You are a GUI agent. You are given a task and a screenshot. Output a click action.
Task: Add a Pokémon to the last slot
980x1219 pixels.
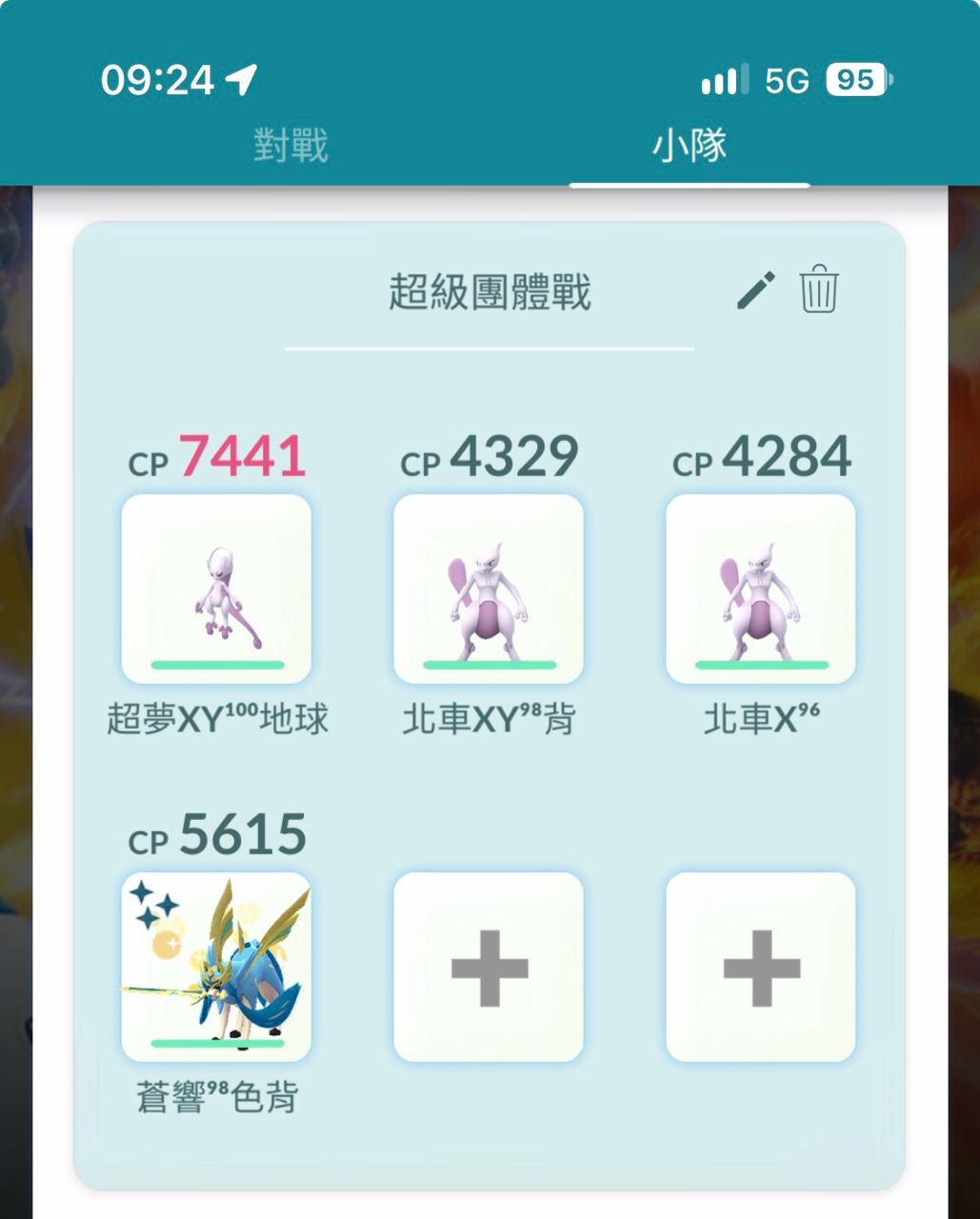pyautogui.click(x=761, y=967)
